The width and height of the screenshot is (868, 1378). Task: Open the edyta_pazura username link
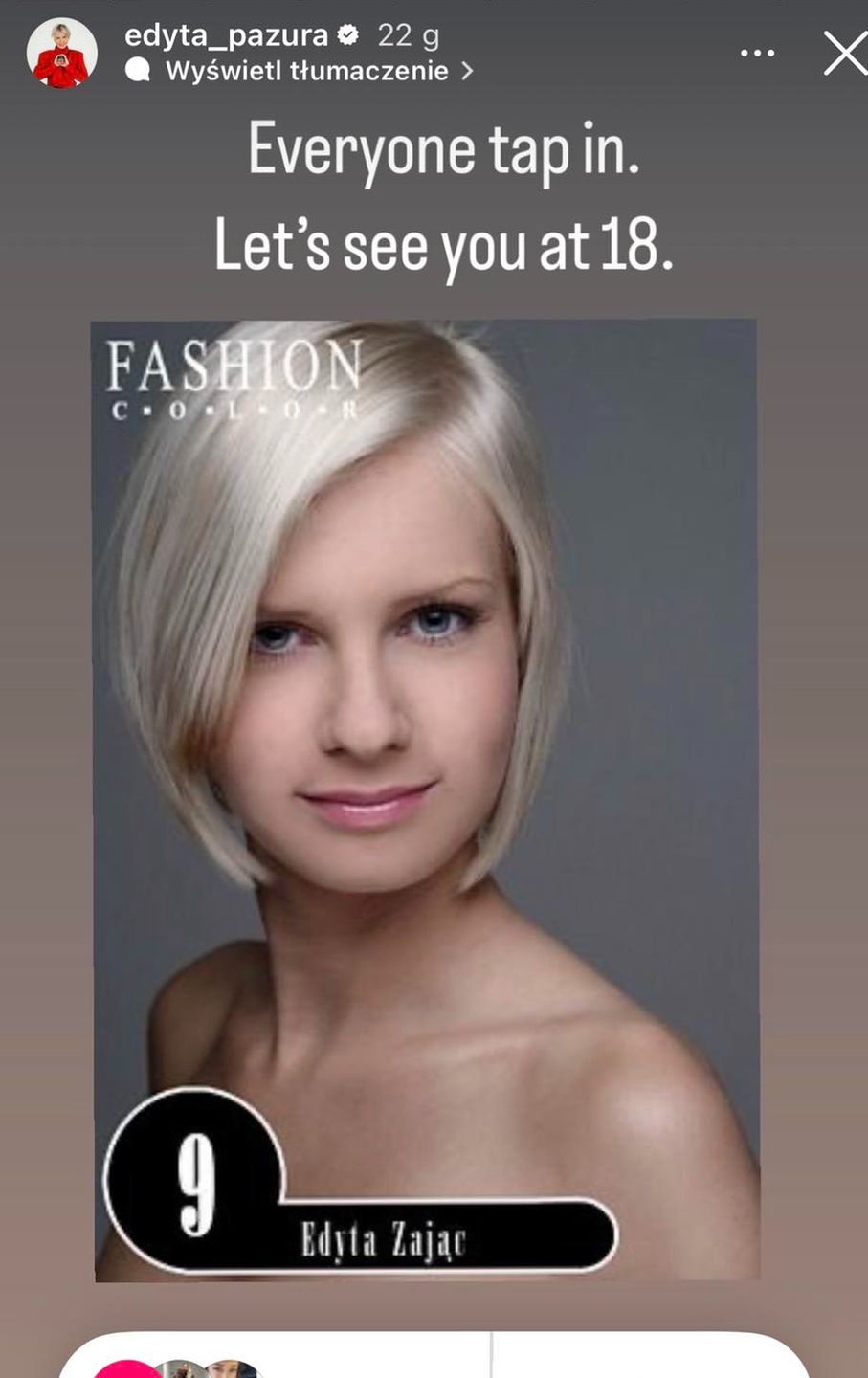226,35
